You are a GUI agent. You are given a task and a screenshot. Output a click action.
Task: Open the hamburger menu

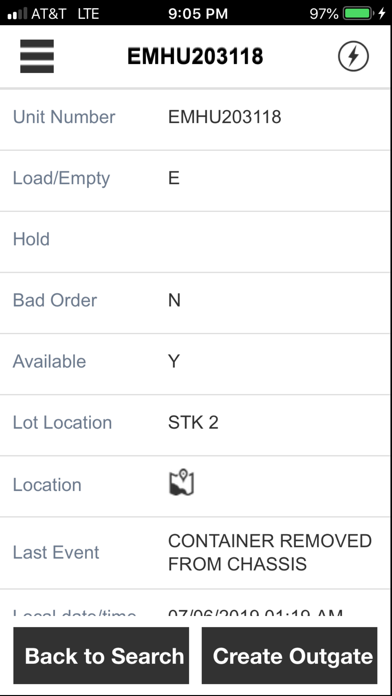click(37, 56)
